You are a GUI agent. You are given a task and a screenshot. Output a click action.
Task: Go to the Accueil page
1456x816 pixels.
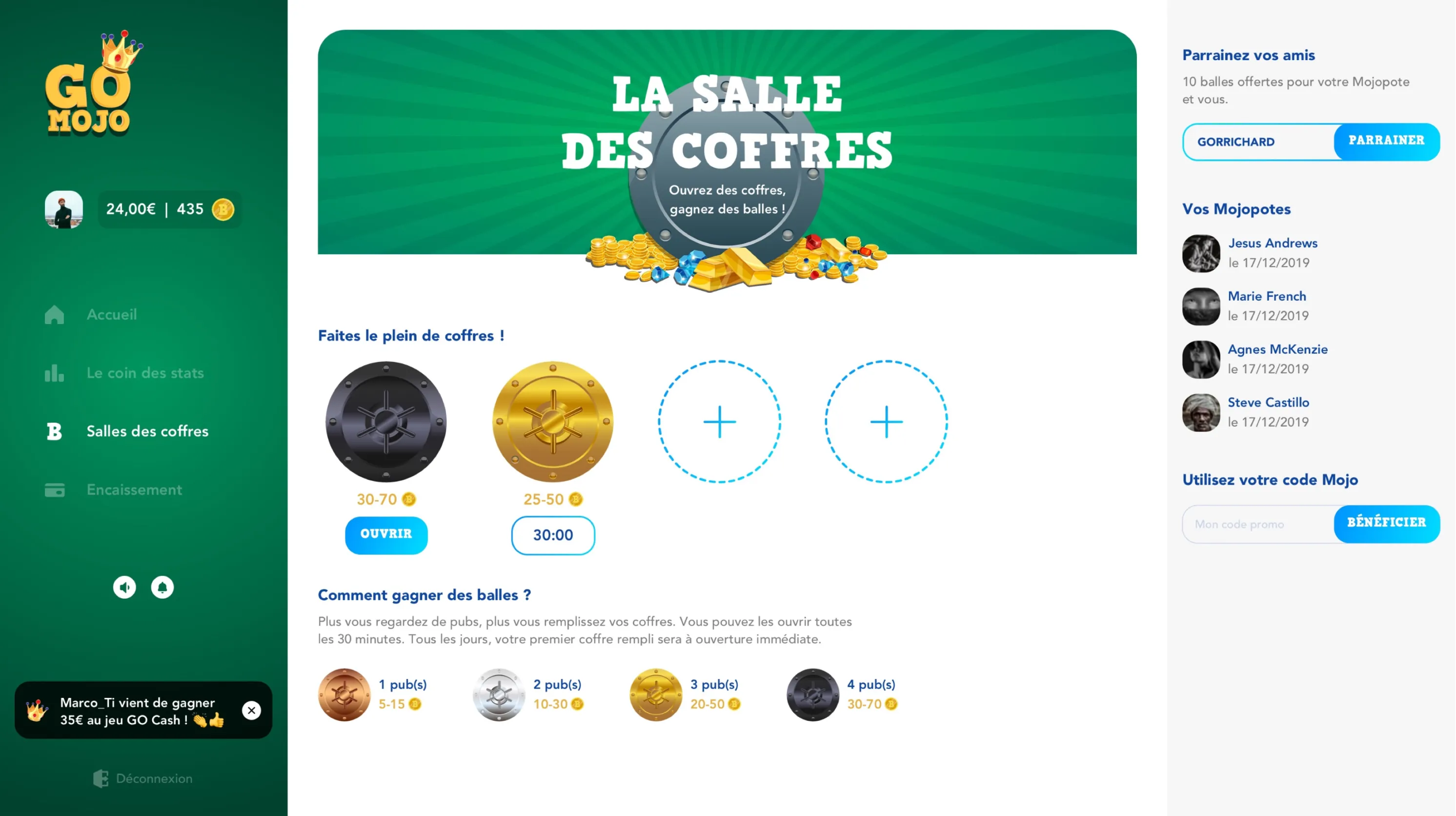pos(111,314)
